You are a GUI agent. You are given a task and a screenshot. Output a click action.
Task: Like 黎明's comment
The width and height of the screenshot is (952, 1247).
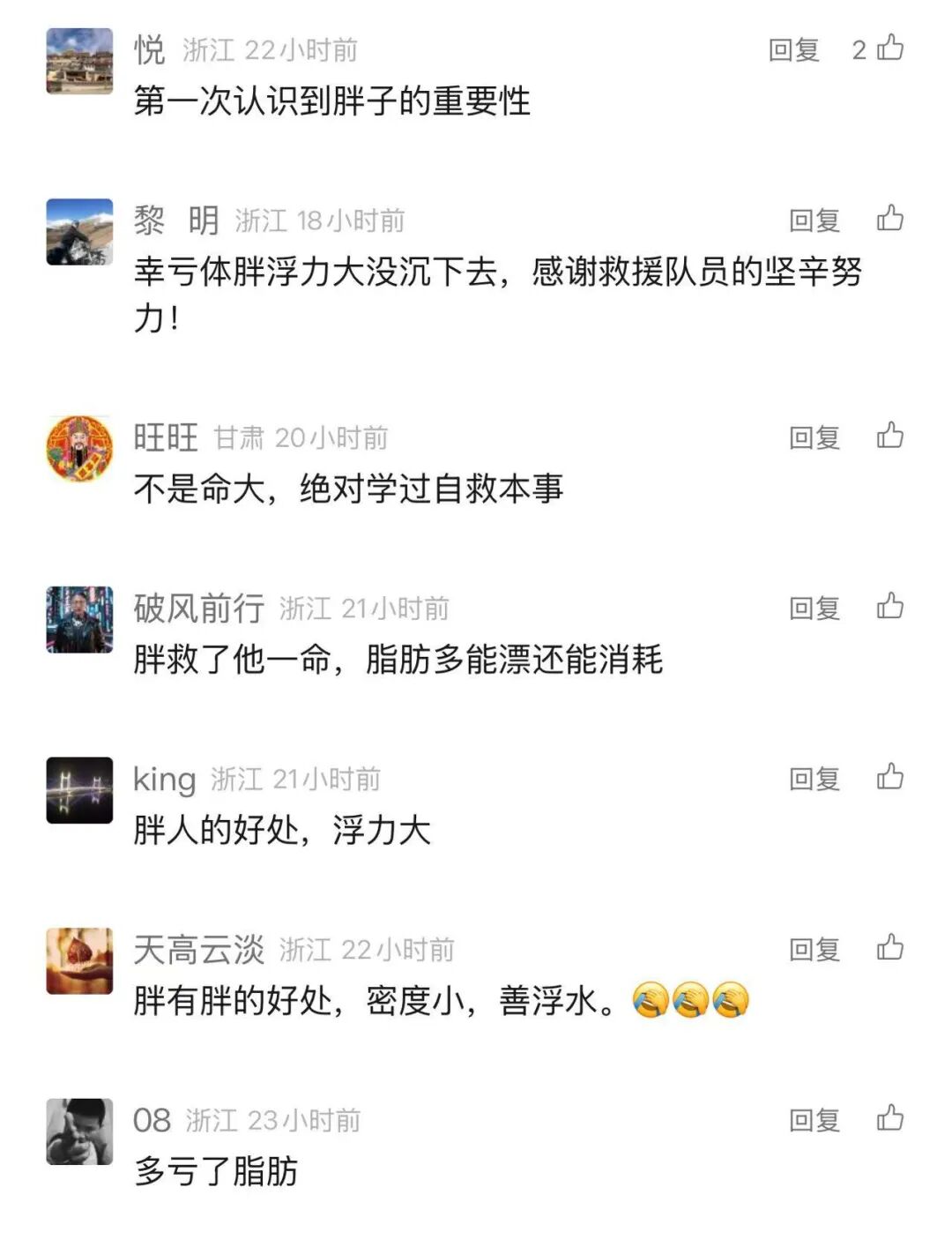point(890,218)
